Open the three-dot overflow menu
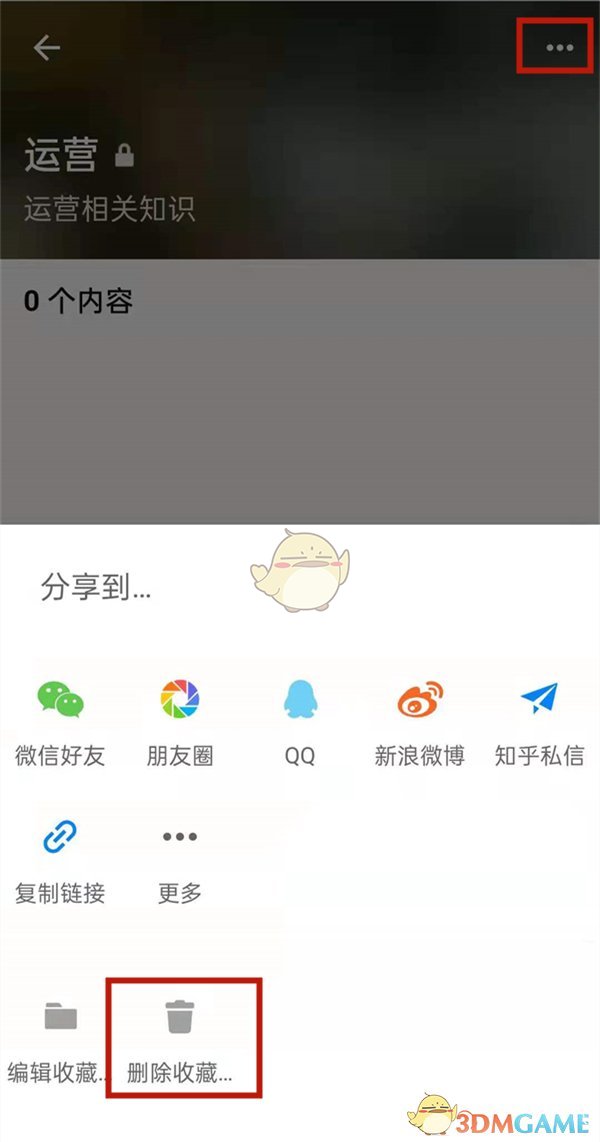This screenshot has width=600, height=1142. 559,47
